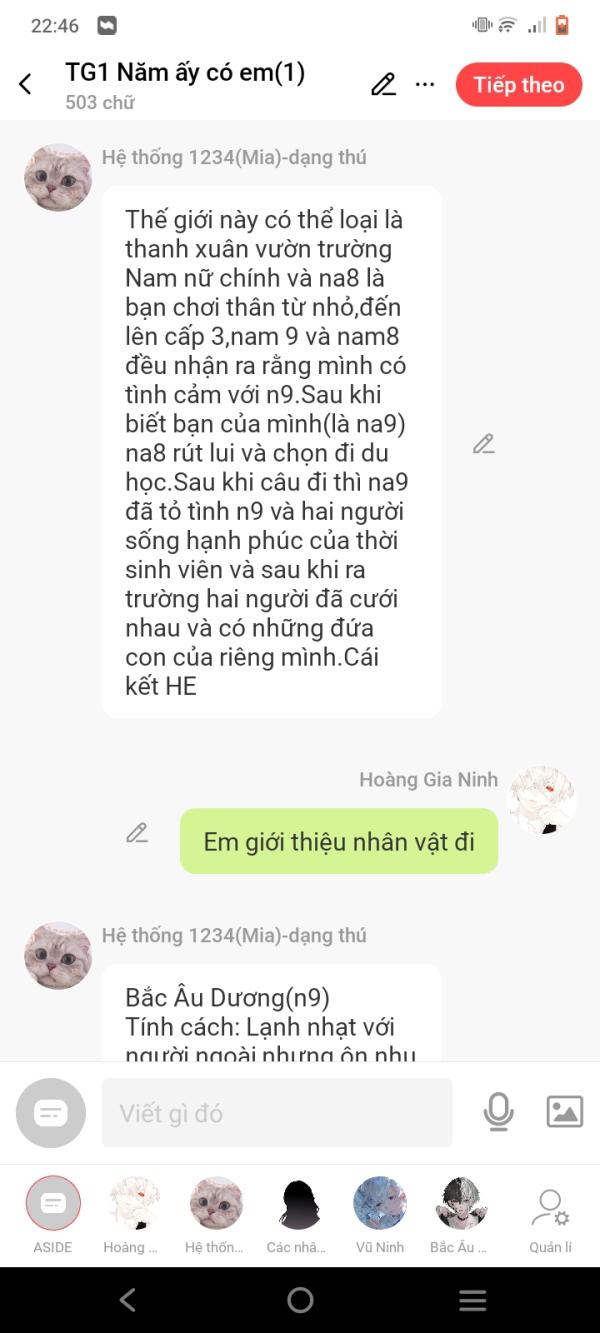Tap the Tiếp theo button
Viewport: 600px width, 1333px height.
click(x=518, y=85)
